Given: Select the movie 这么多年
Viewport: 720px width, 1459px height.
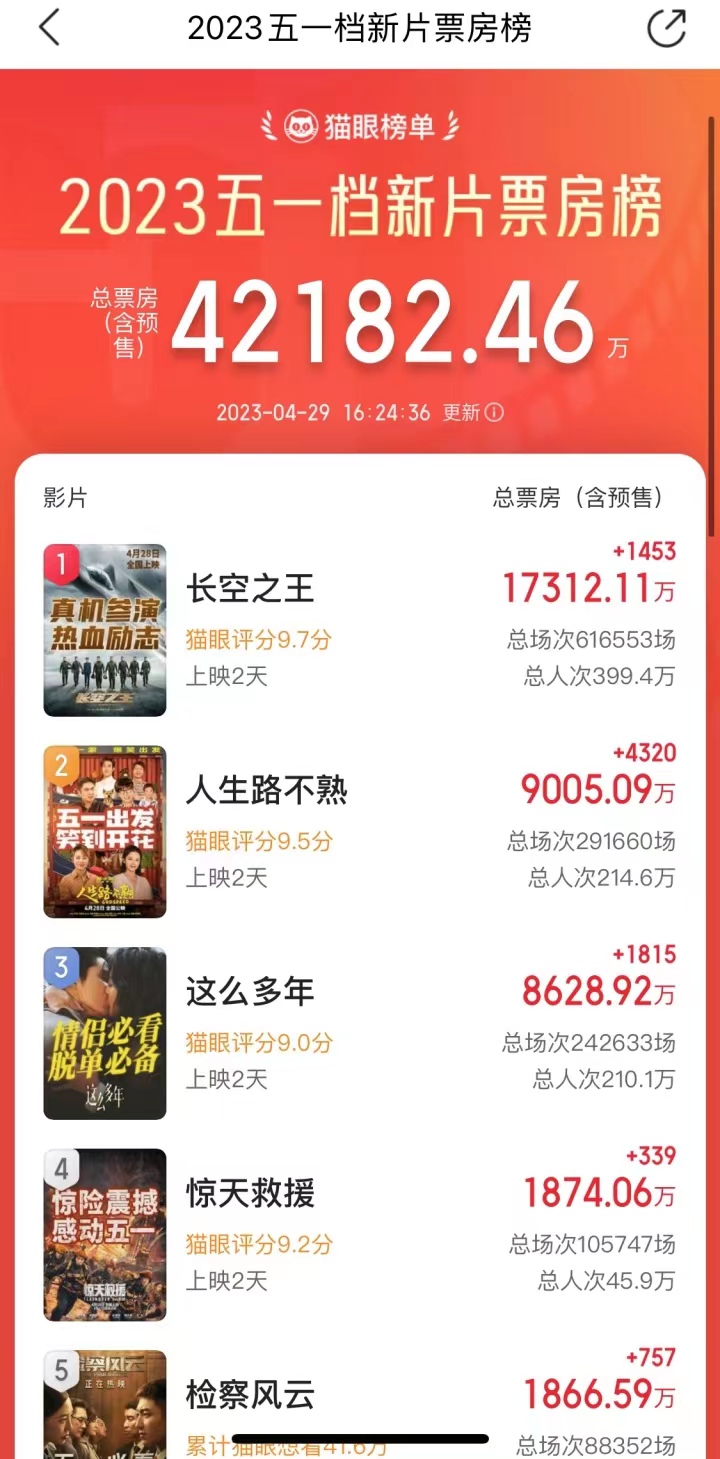Looking at the screenshot, I should [250, 992].
